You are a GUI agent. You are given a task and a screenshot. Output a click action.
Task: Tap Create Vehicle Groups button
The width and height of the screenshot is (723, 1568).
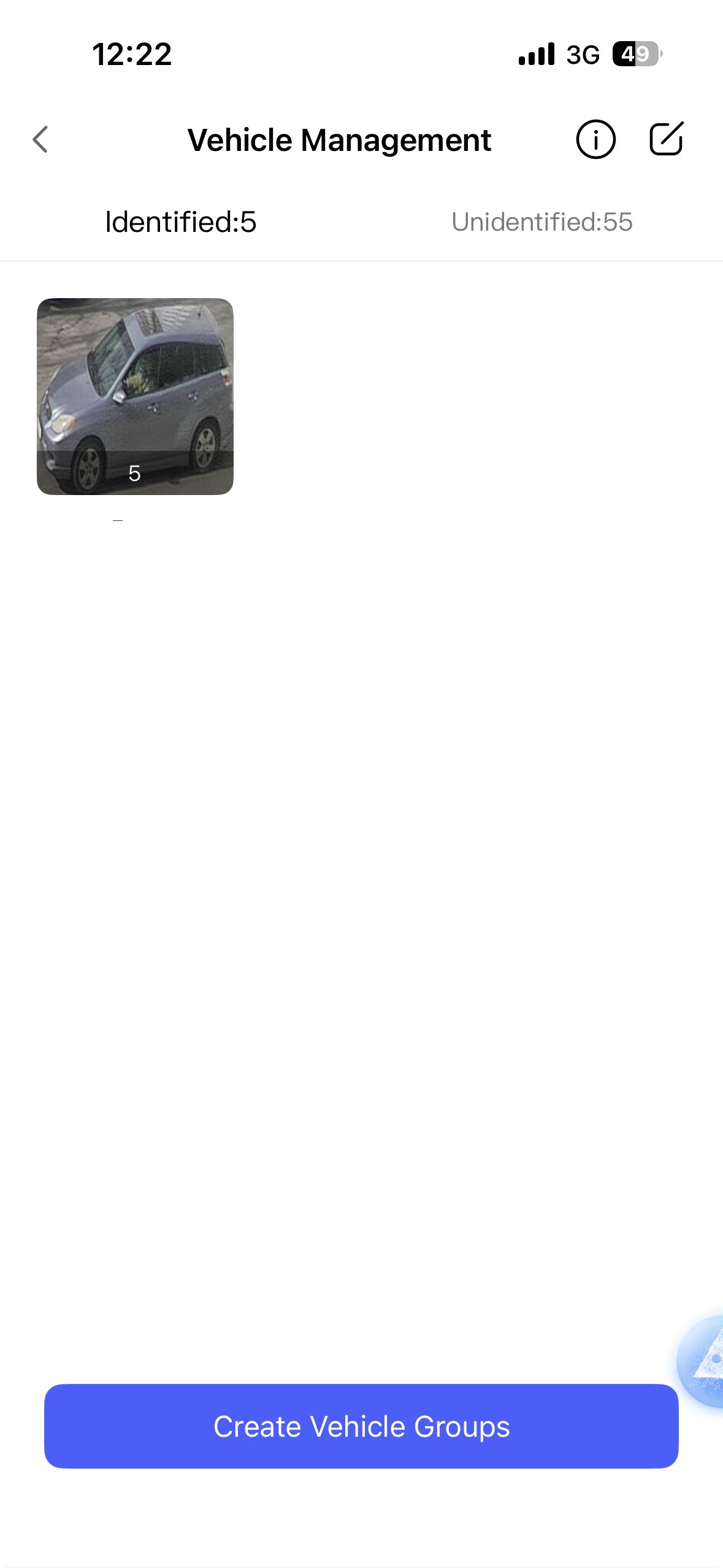pyautogui.click(x=361, y=1426)
